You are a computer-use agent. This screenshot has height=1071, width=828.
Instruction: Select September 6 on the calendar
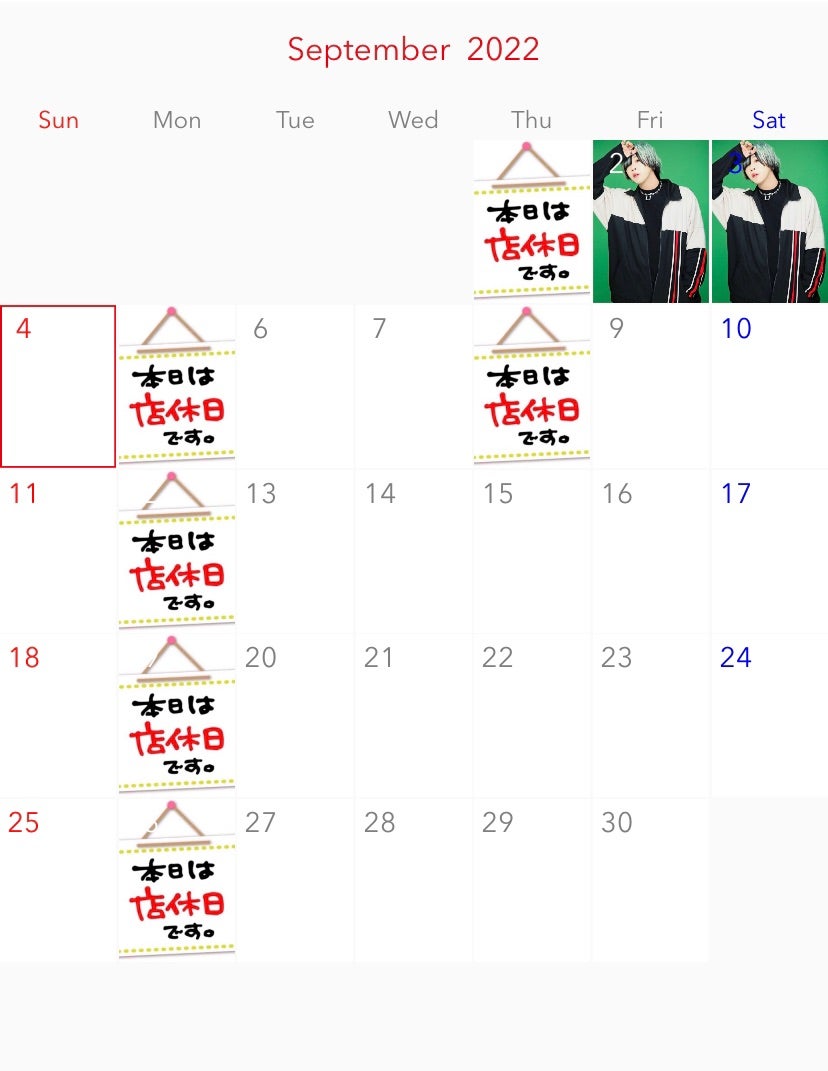point(295,386)
